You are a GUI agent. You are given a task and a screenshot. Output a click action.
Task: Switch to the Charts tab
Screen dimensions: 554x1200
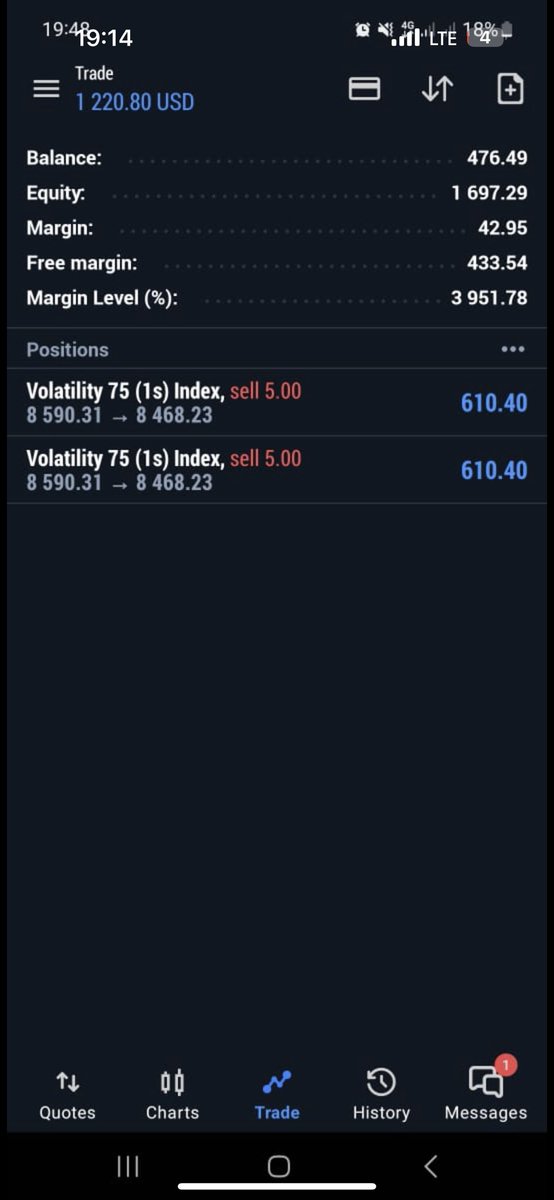(172, 1095)
